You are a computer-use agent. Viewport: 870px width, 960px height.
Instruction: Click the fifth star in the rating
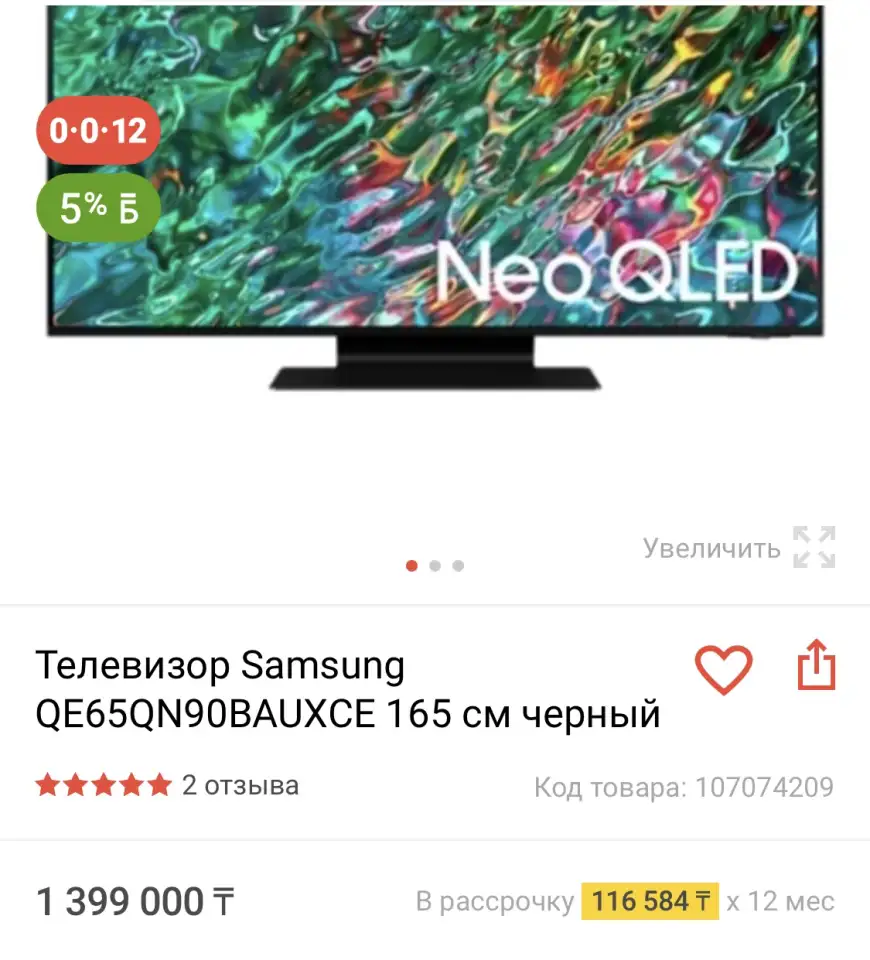[158, 786]
